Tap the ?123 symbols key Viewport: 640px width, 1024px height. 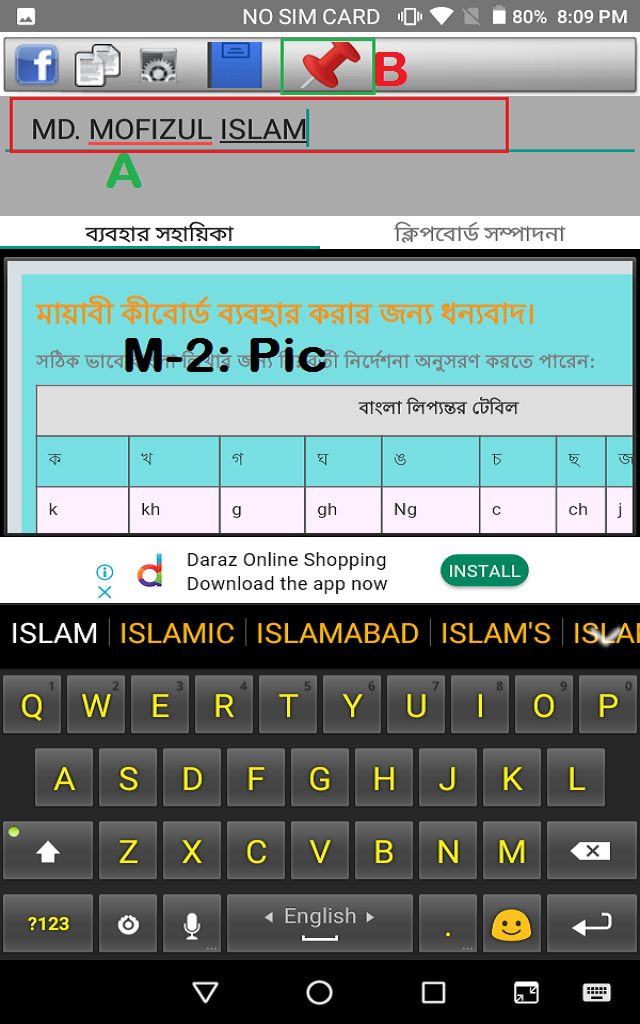pos(48,924)
